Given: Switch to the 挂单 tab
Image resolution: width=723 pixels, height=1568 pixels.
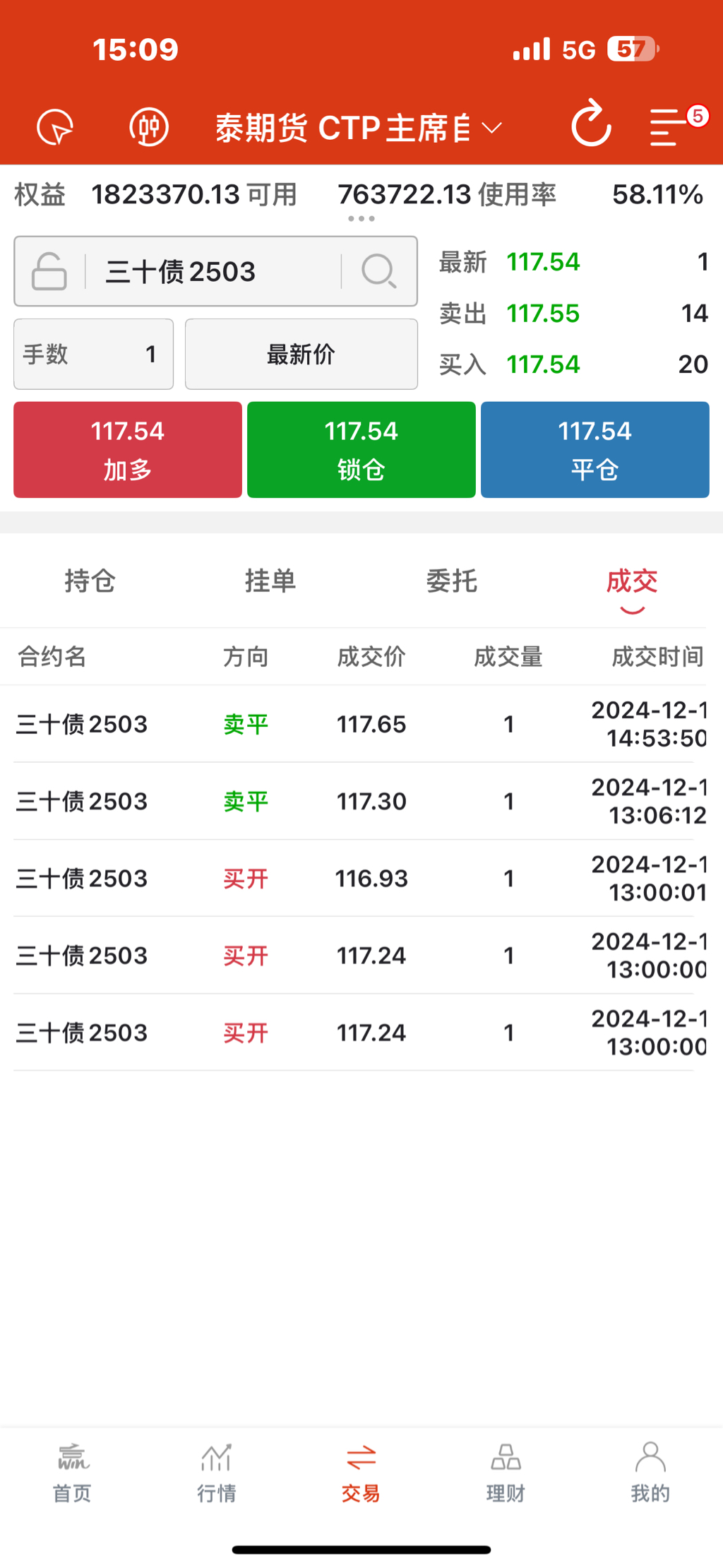Looking at the screenshot, I should point(270,581).
